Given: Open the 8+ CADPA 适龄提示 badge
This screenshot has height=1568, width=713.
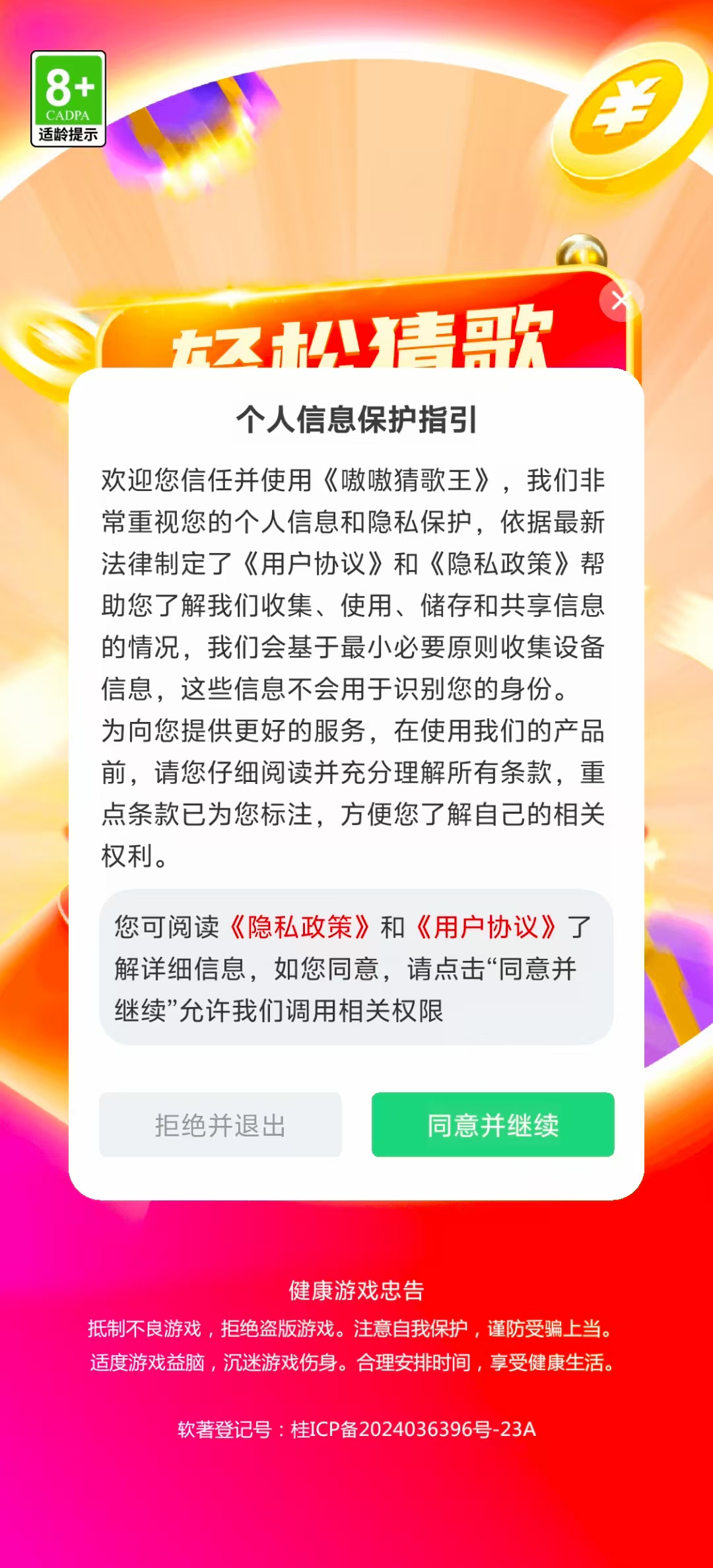Looking at the screenshot, I should pos(68,99).
